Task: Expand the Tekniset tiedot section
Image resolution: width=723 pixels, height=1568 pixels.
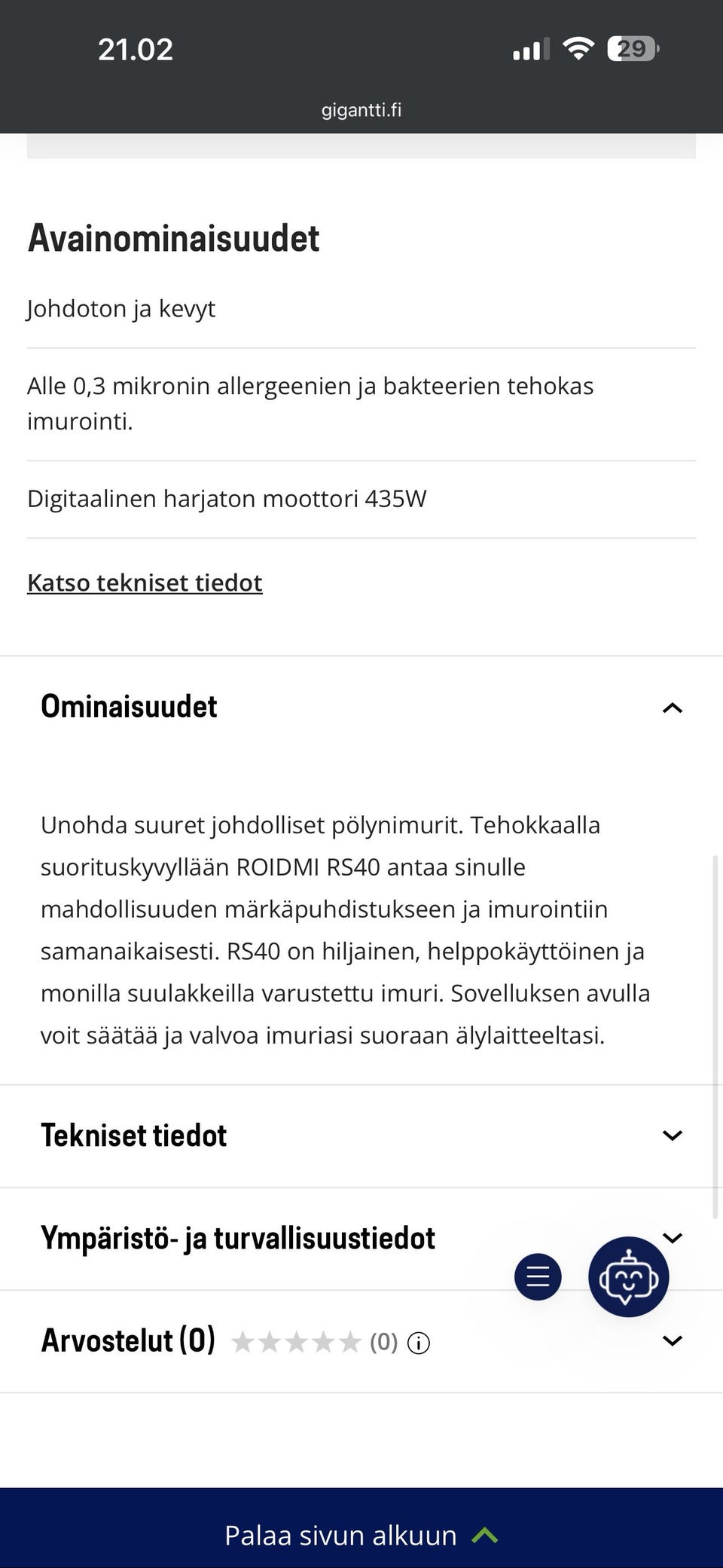Action: tap(673, 1136)
